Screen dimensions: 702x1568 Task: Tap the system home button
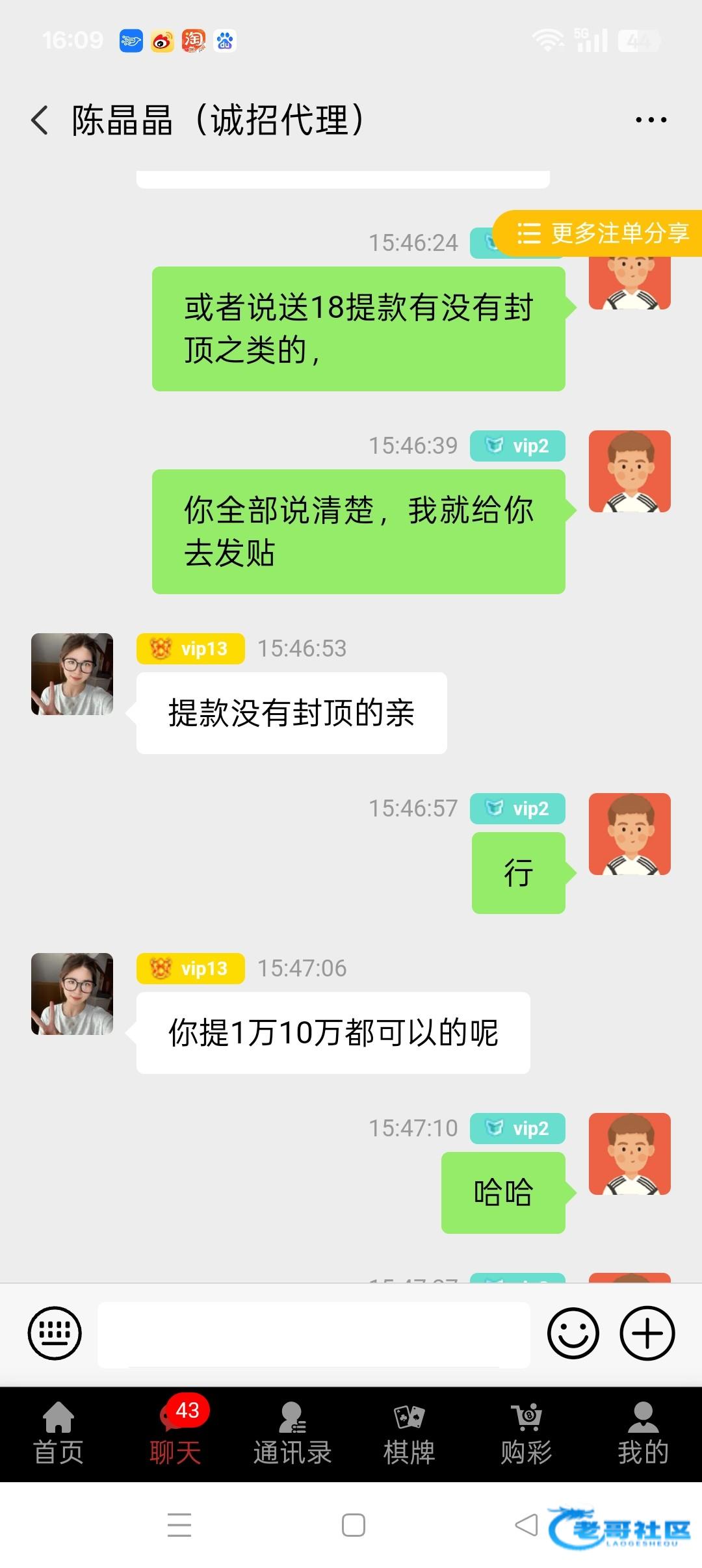click(353, 1525)
